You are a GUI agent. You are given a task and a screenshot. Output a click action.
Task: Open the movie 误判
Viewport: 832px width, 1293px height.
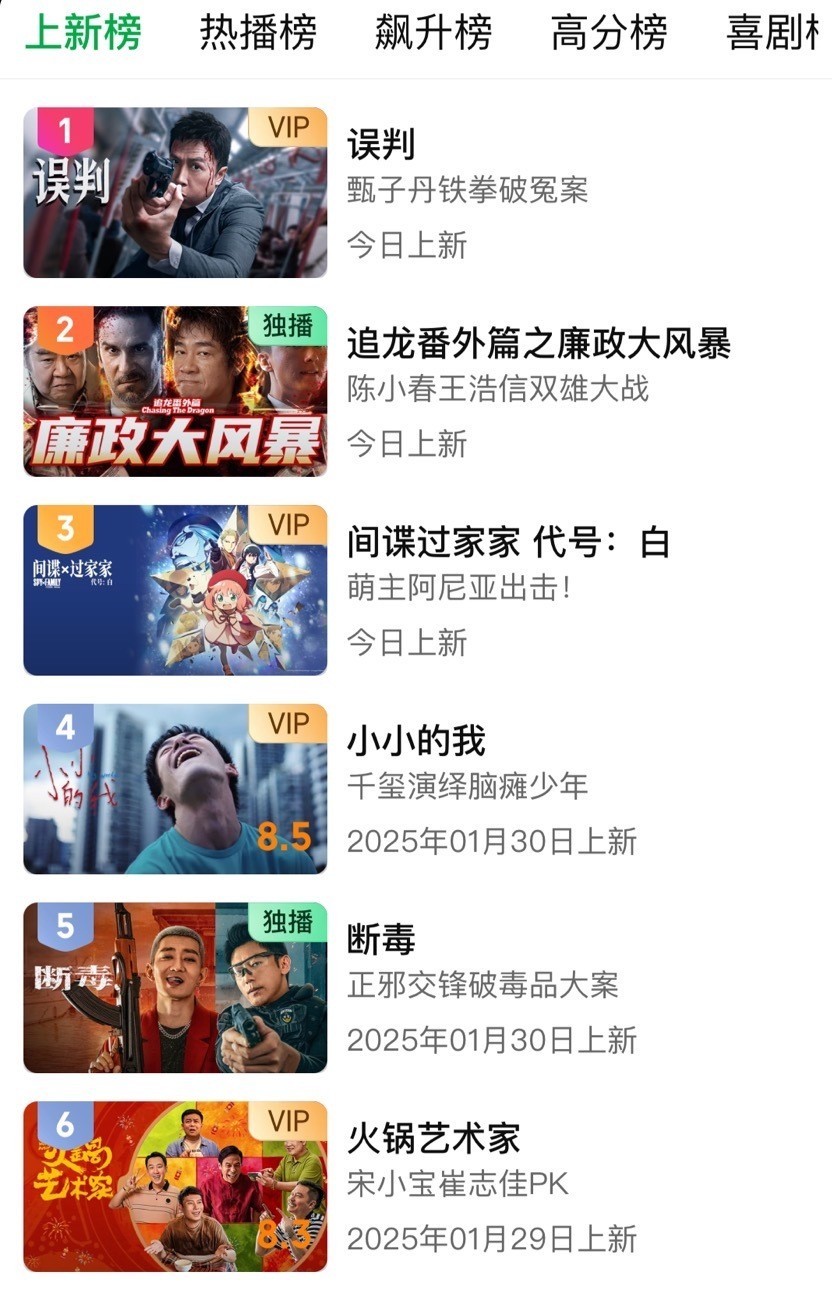[x=176, y=193]
